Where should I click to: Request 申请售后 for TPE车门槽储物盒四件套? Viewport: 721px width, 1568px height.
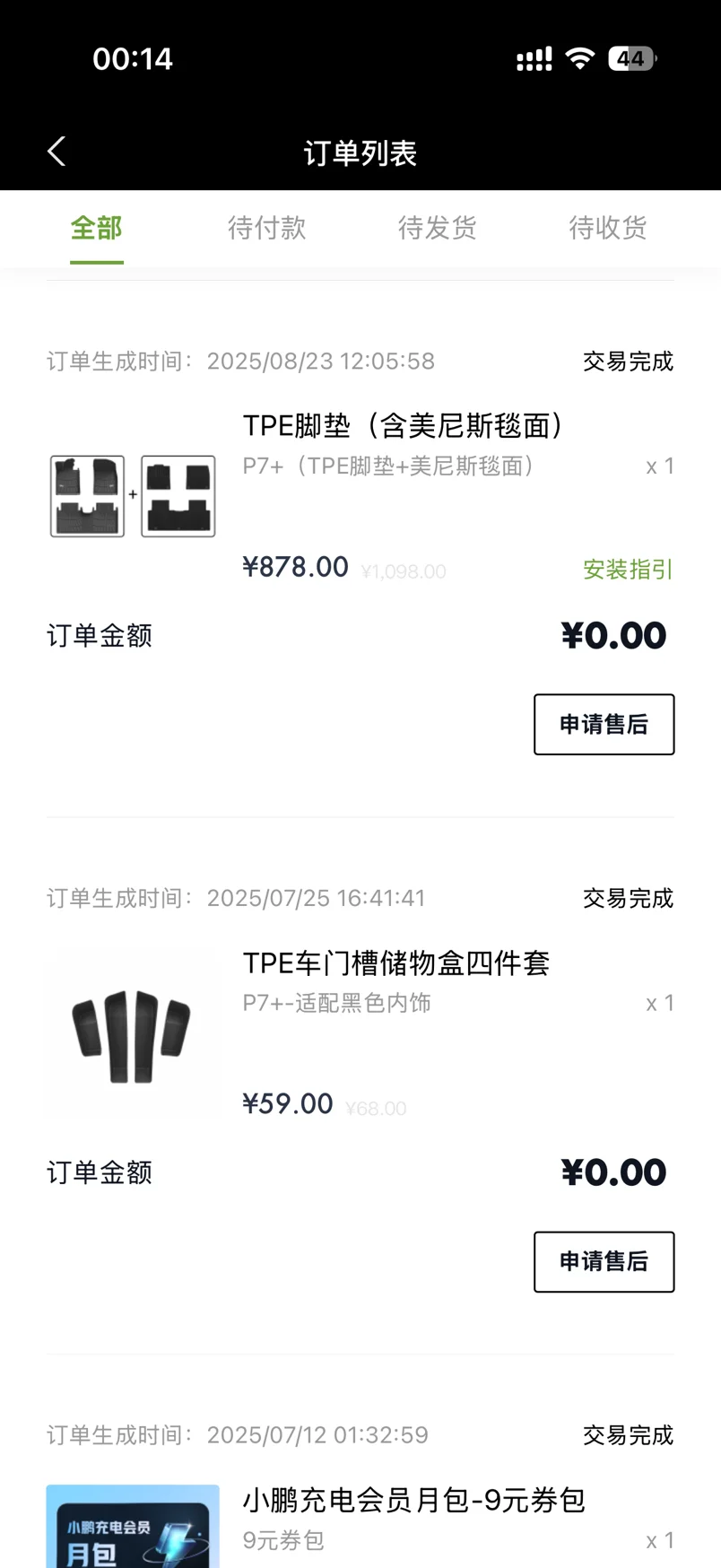tap(604, 1261)
